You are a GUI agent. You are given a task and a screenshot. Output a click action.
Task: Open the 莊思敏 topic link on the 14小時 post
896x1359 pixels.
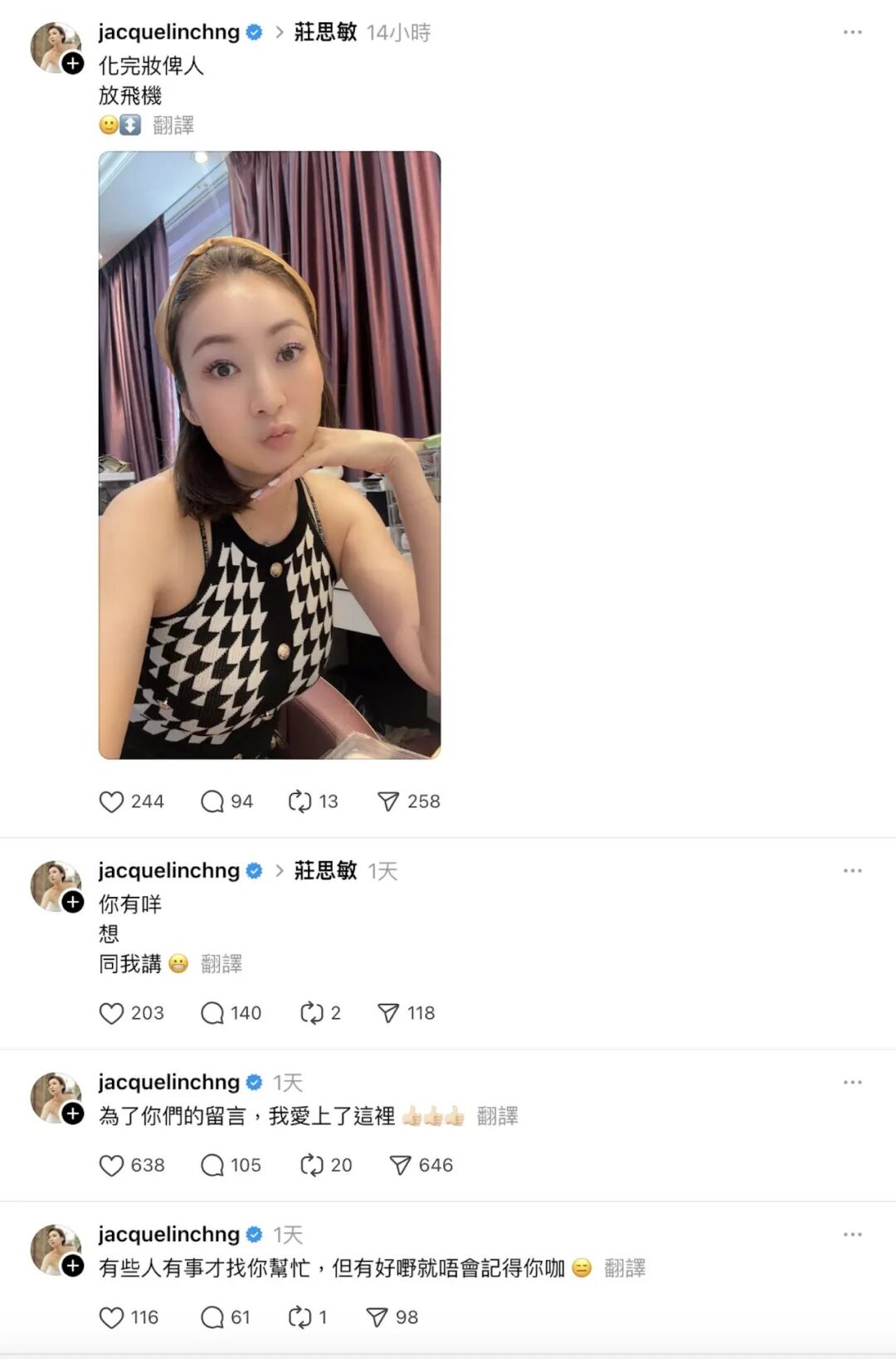coord(325,32)
